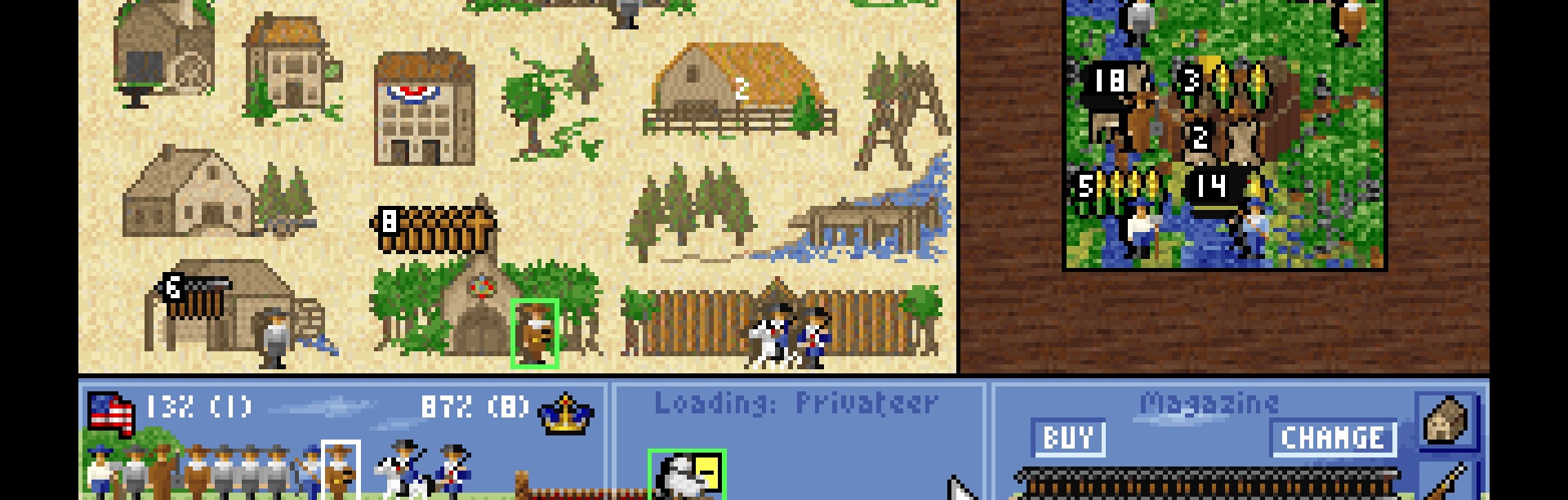Viewport: 1568px width, 500px height.
Task: Tap CHANGE to switch production item
Action: (x=1332, y=439)
